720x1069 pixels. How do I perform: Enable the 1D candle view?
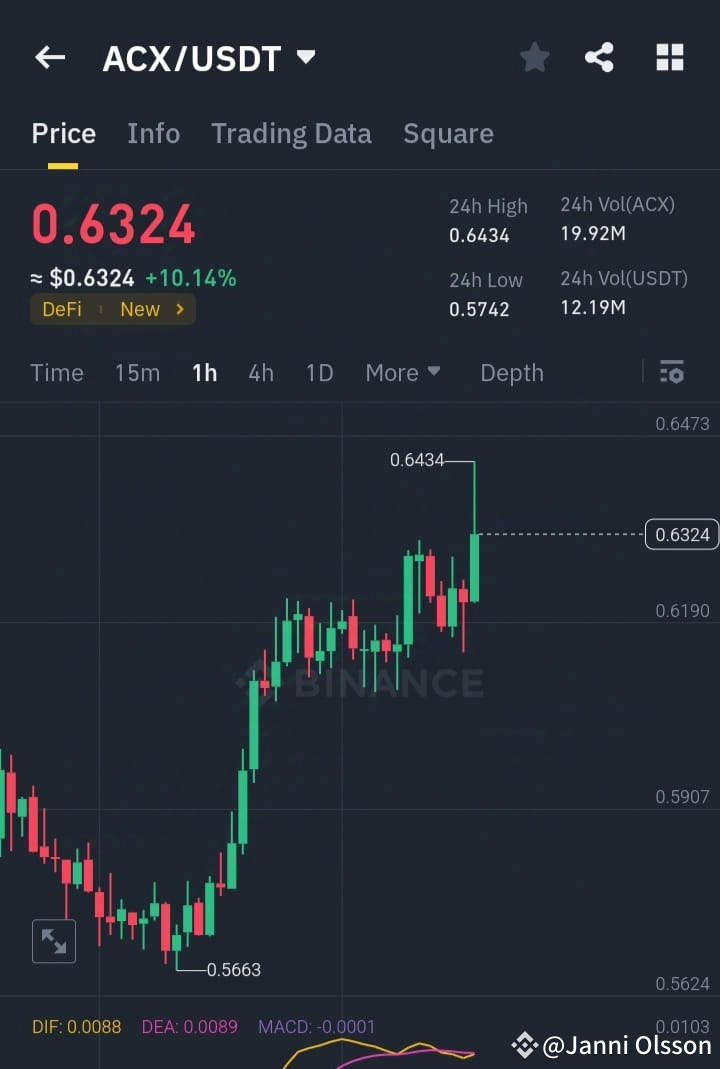click(x=319, y=372)
